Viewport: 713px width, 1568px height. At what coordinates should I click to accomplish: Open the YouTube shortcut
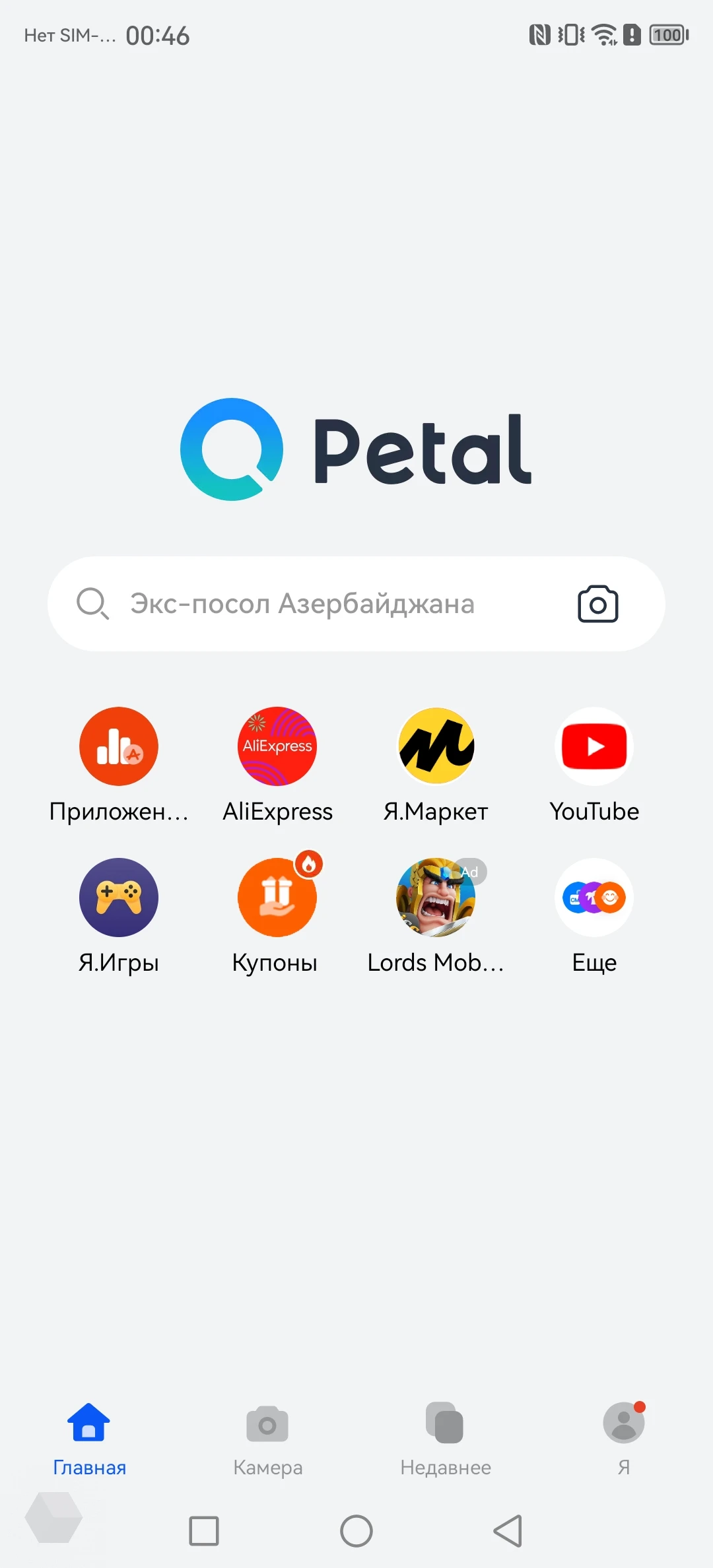594,746
